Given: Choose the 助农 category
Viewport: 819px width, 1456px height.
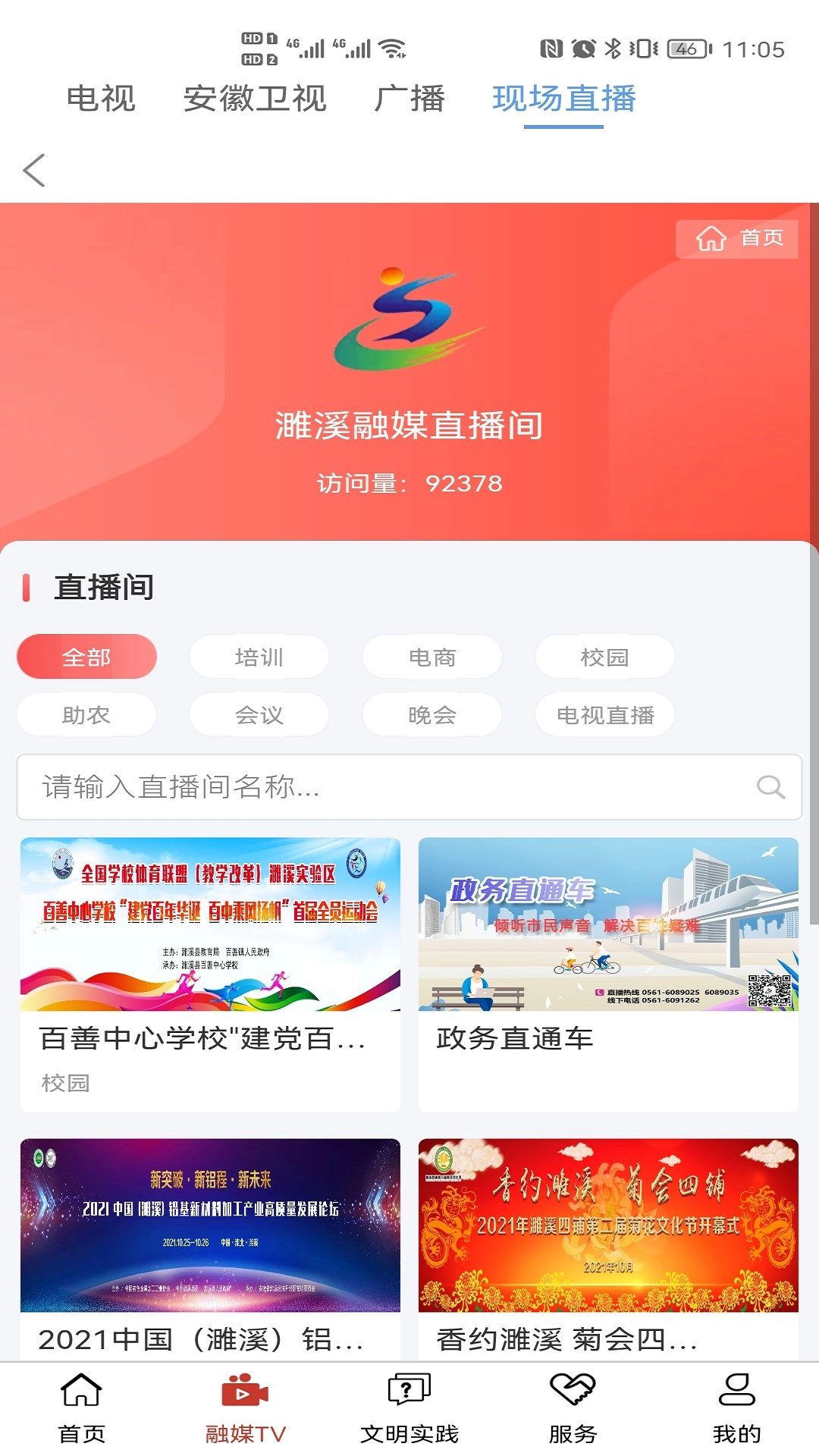Looking at the screenshot, I should (86, 714).
